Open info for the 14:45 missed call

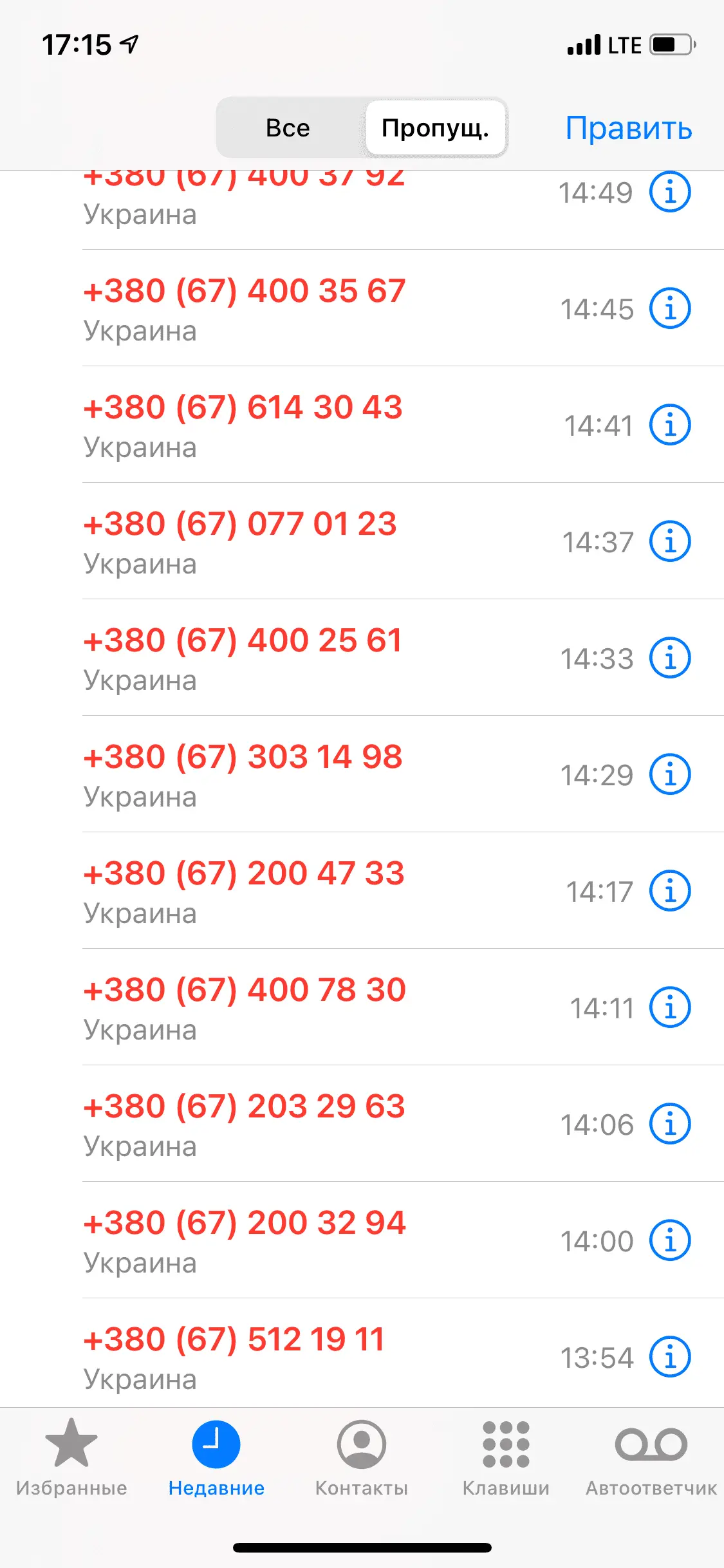(669, 308)
